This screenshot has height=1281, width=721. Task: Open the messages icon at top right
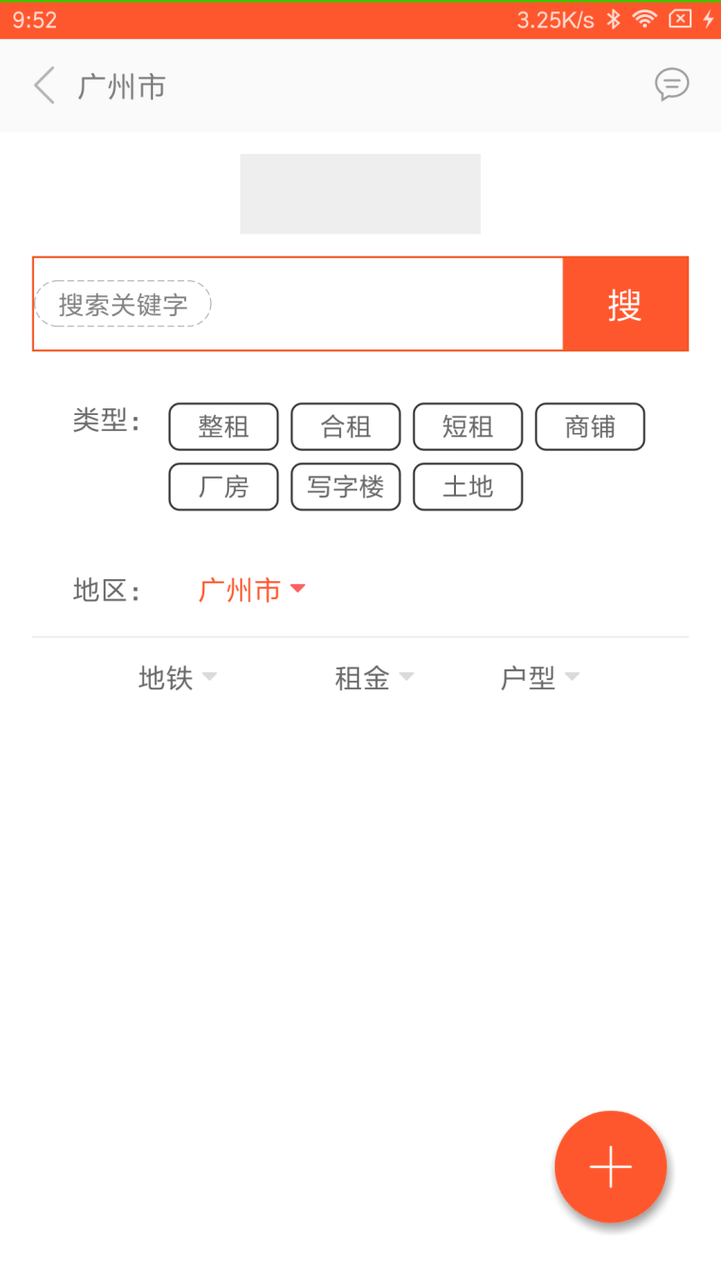(672, 85)
